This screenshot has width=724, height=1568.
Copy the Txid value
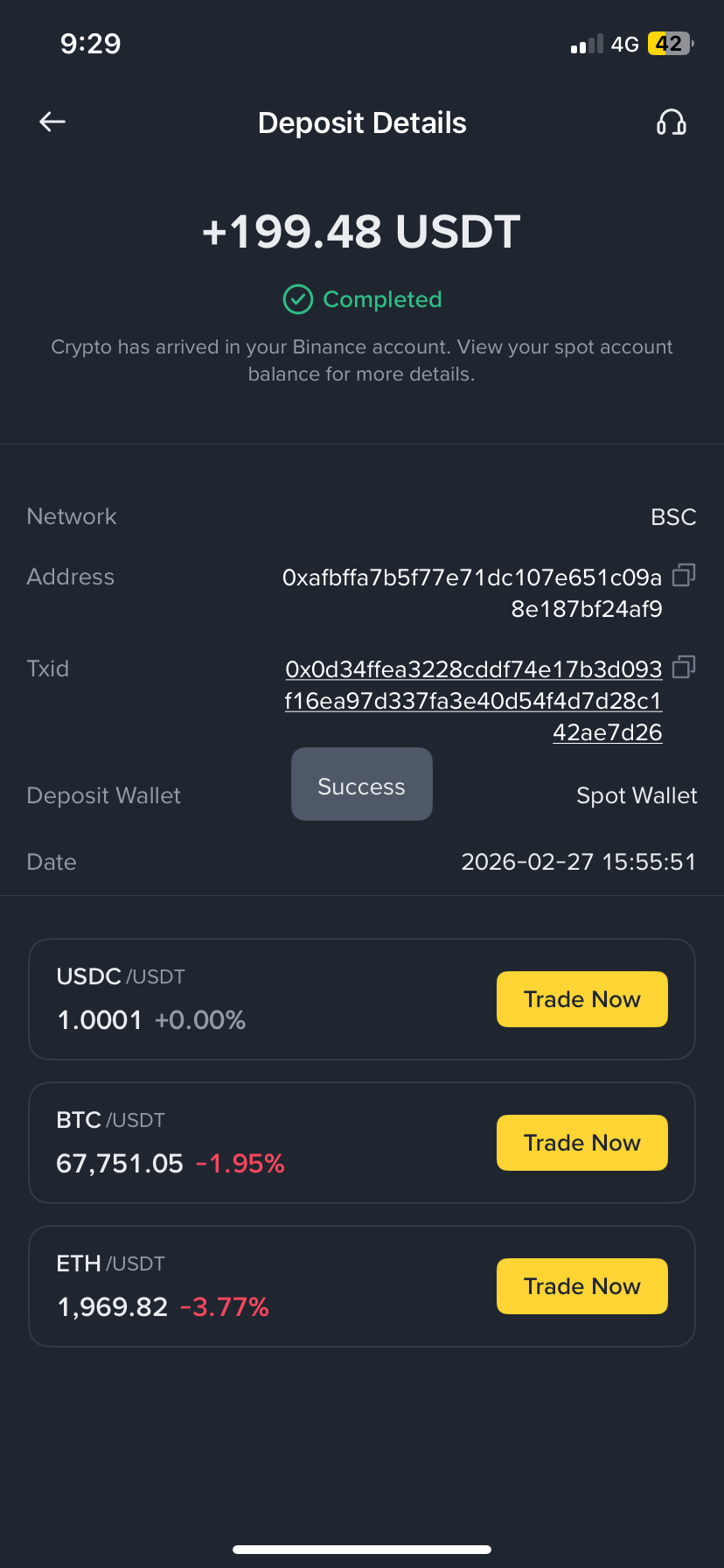point(684,668)
